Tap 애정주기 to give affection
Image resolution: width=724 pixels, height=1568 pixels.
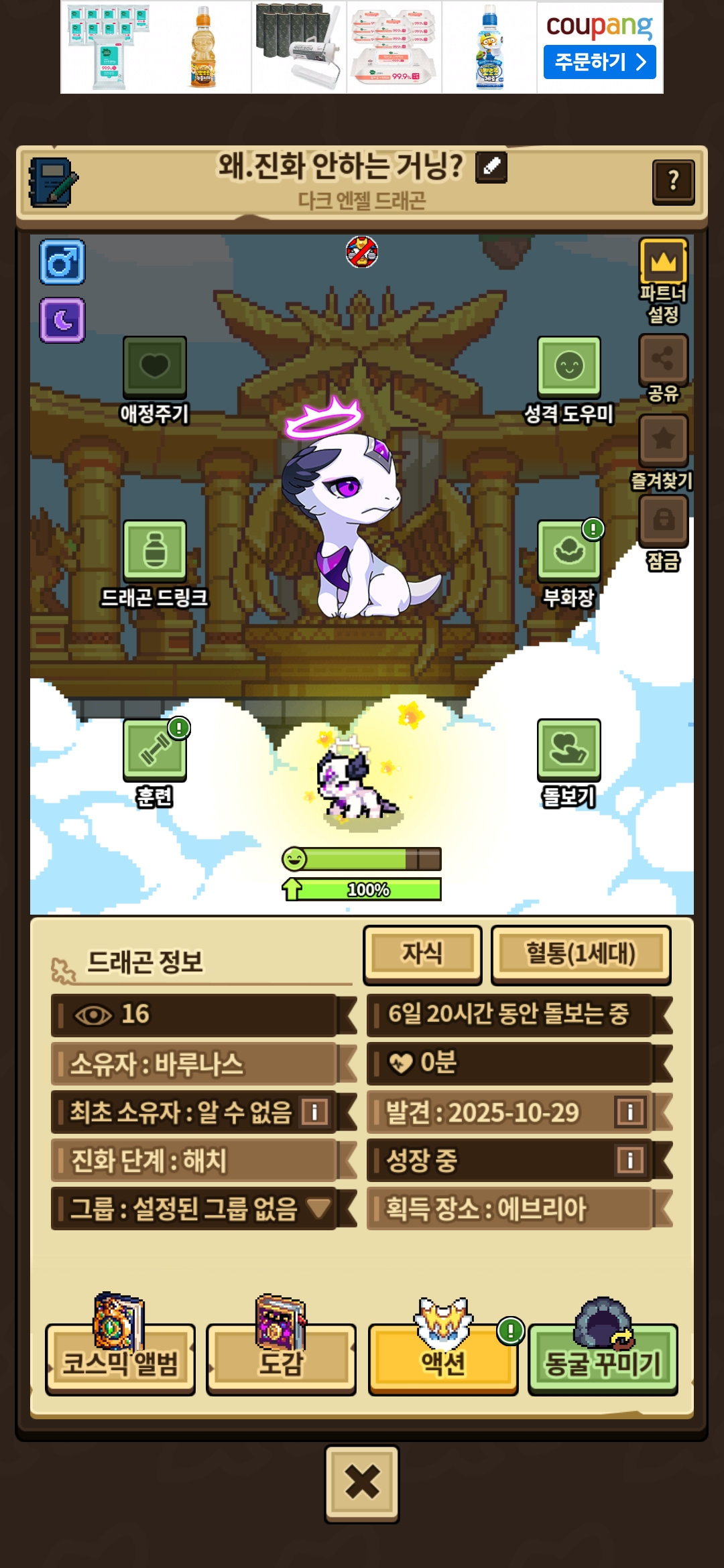[x=154, y=367]
